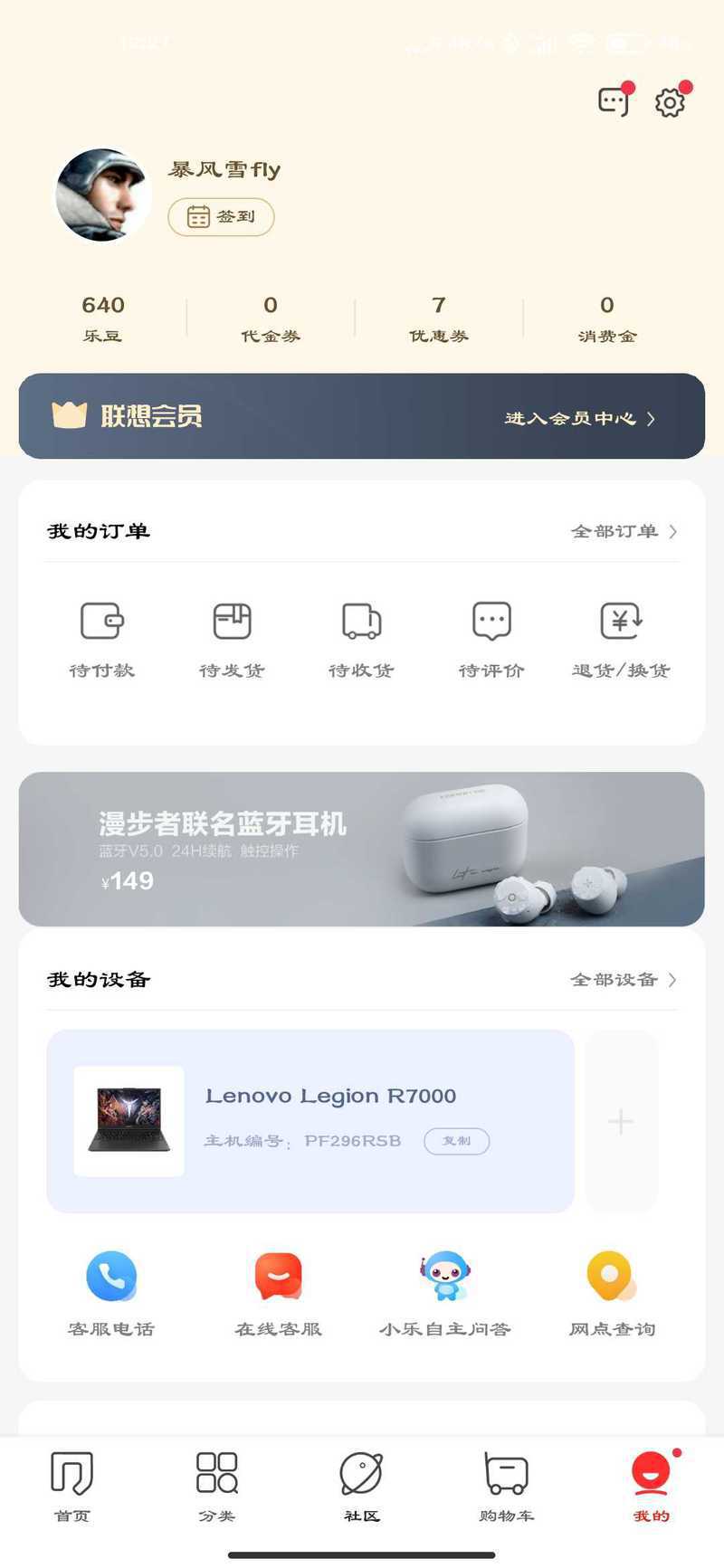Screen dimensions: 724x1568
Task: Add a new device with plus card
Action: click(x=621, y=1121)
